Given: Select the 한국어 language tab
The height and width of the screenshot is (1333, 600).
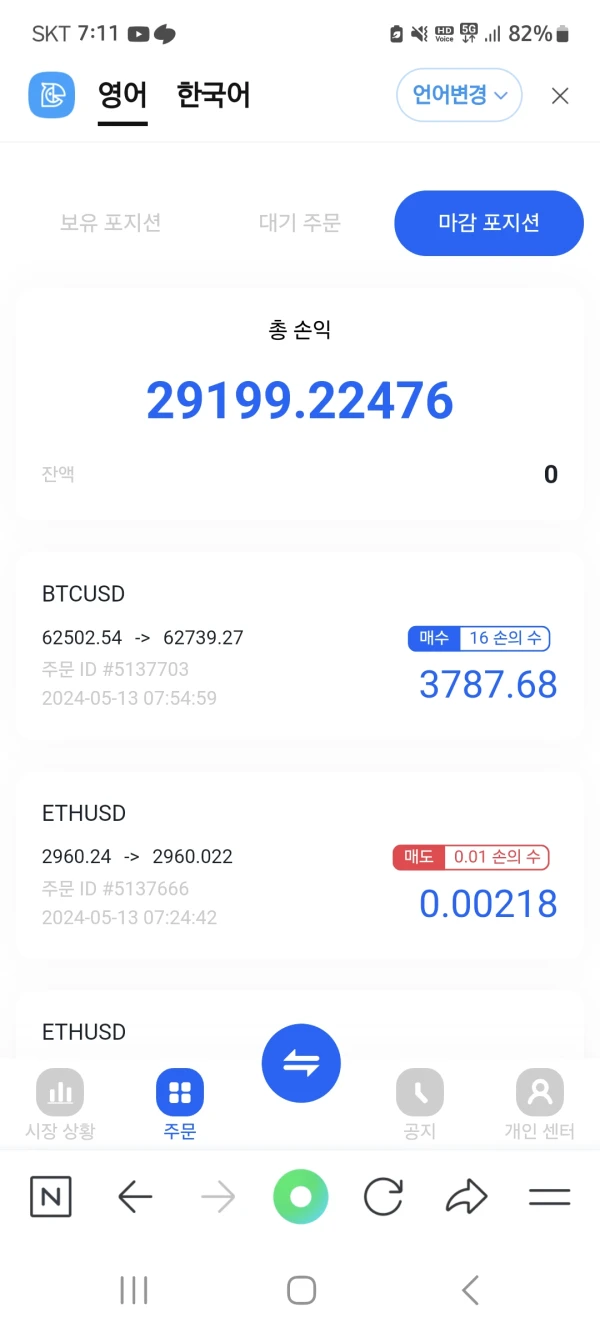Looking at the screenshot, I should tap(213, 96).
